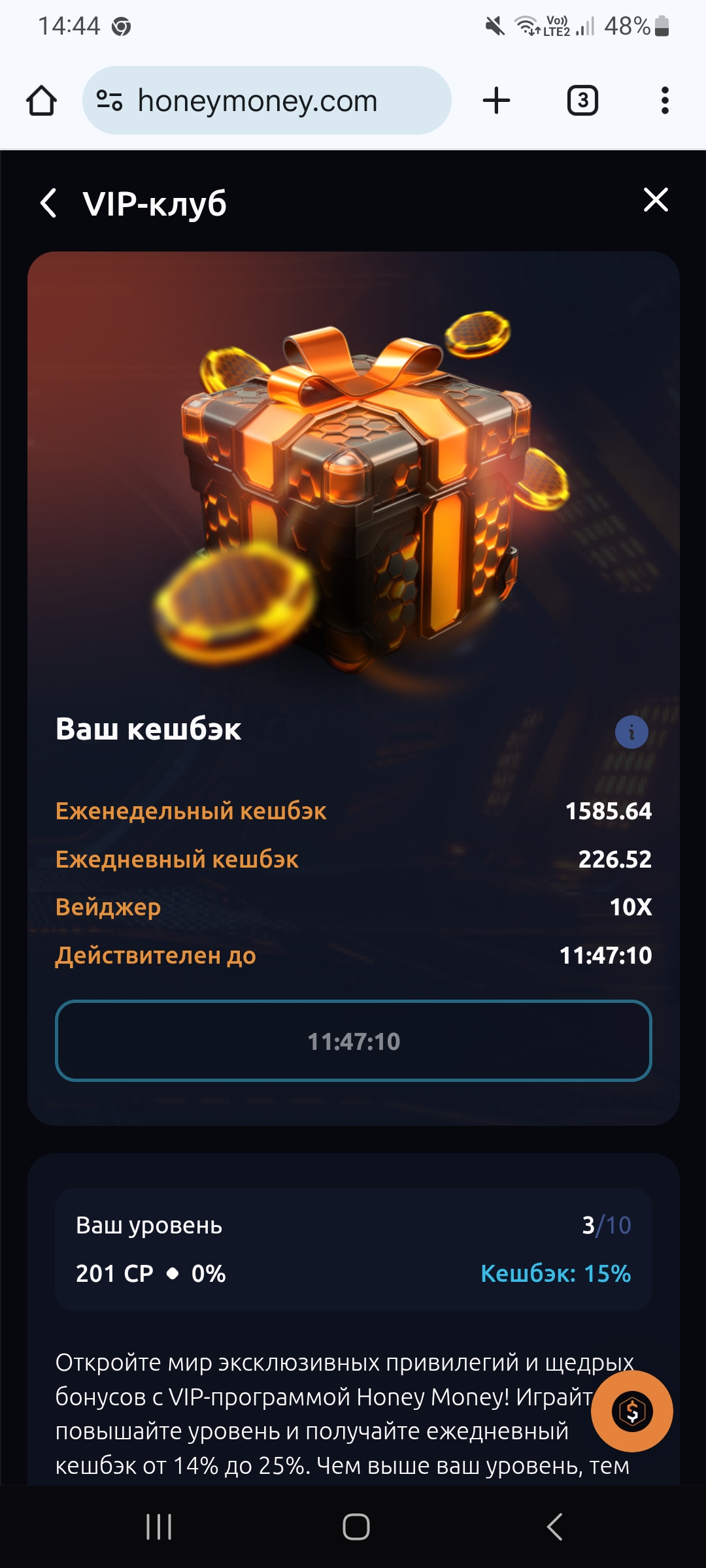This screenshot has width=706, height=1568.
Task: Open the orange dollar floating button
Action: point(631,1411)
